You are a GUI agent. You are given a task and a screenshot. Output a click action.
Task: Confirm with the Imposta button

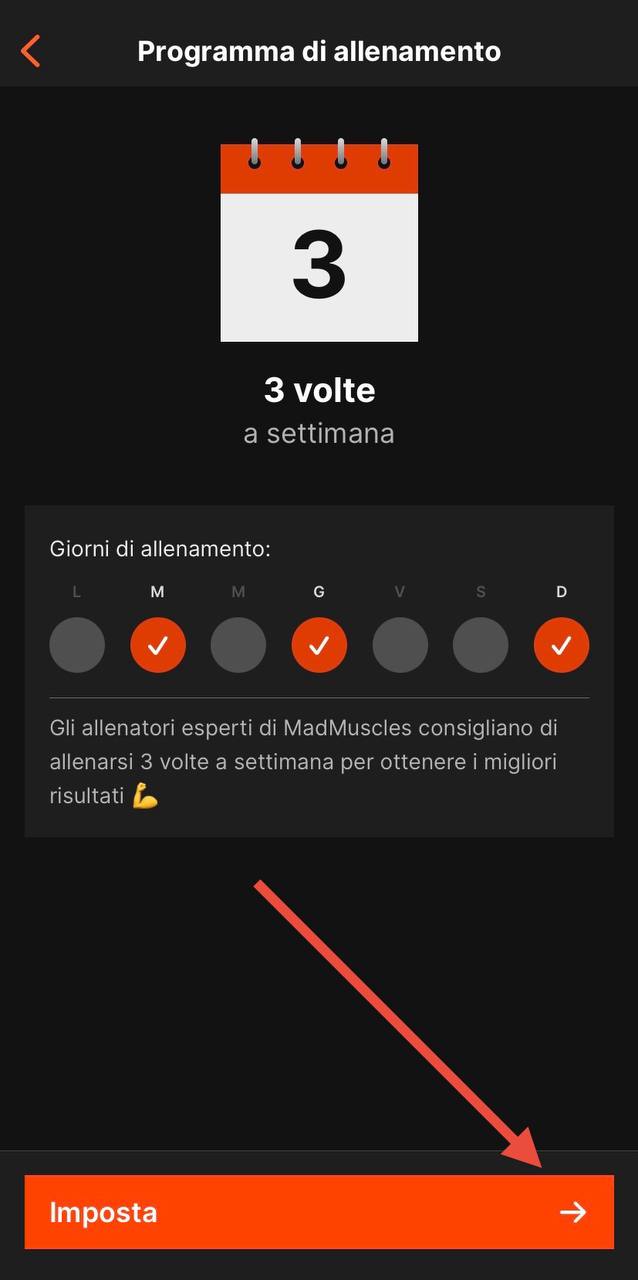pos(319,1212)
